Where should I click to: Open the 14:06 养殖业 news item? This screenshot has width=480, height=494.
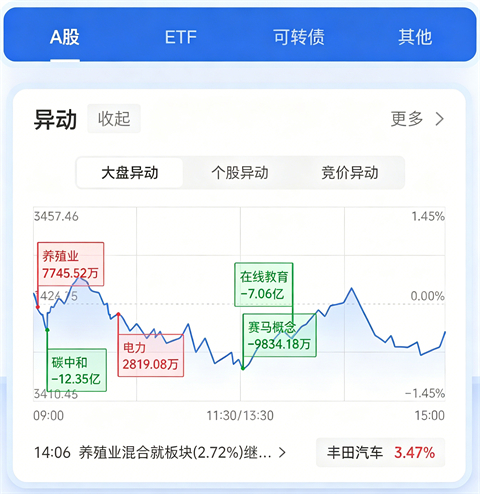[x=160, y=453]
